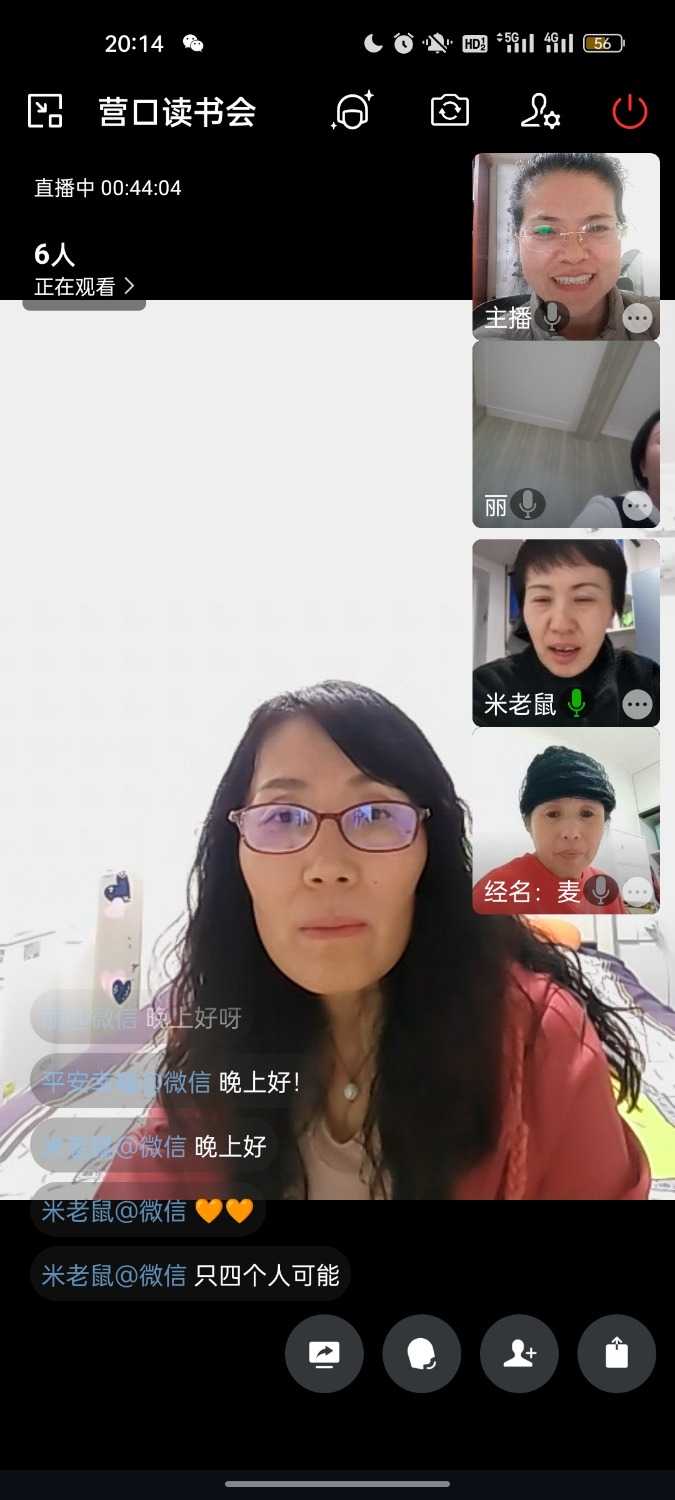675x1500 pixels.
Task: End the live broadcast
Action: (630, 111)
